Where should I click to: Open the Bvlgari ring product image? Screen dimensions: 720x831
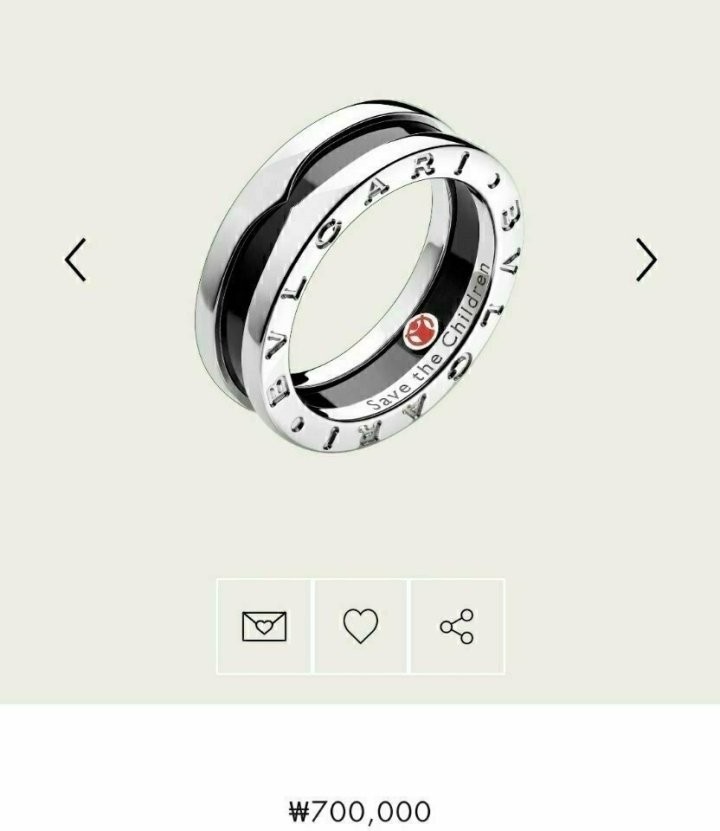[x=360, y=275]
